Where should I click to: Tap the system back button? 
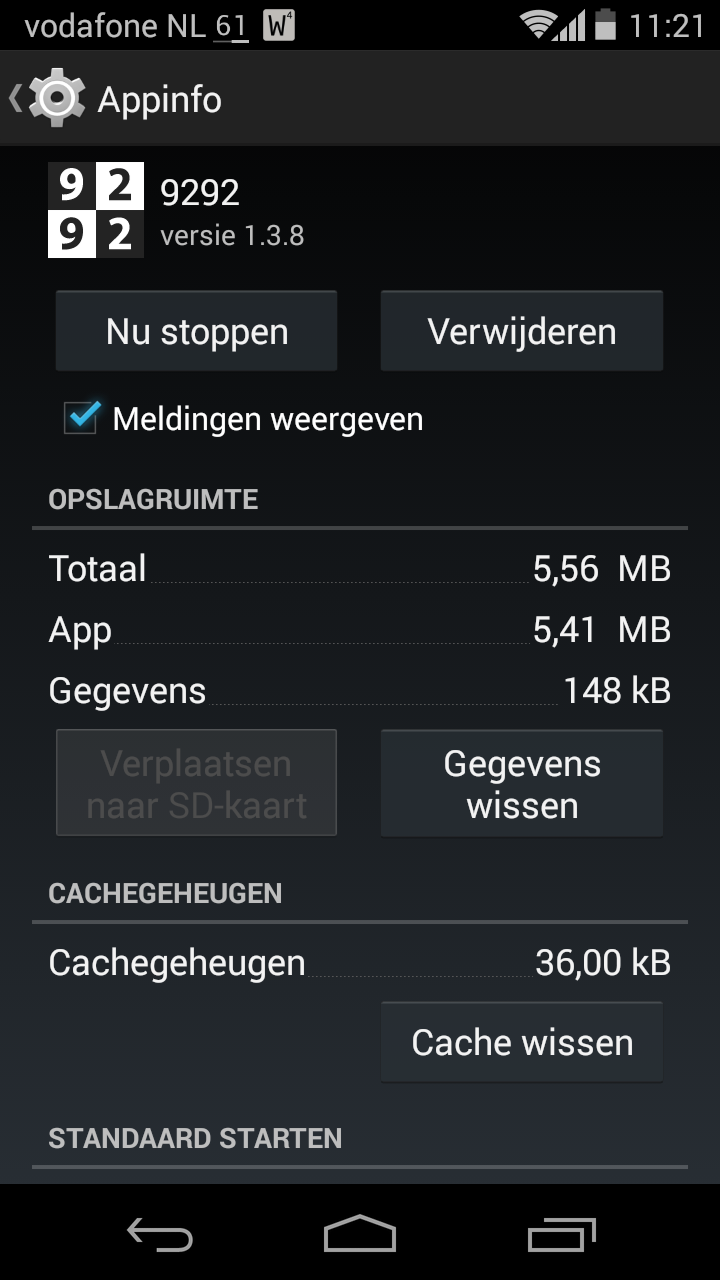click(160, 1235)
